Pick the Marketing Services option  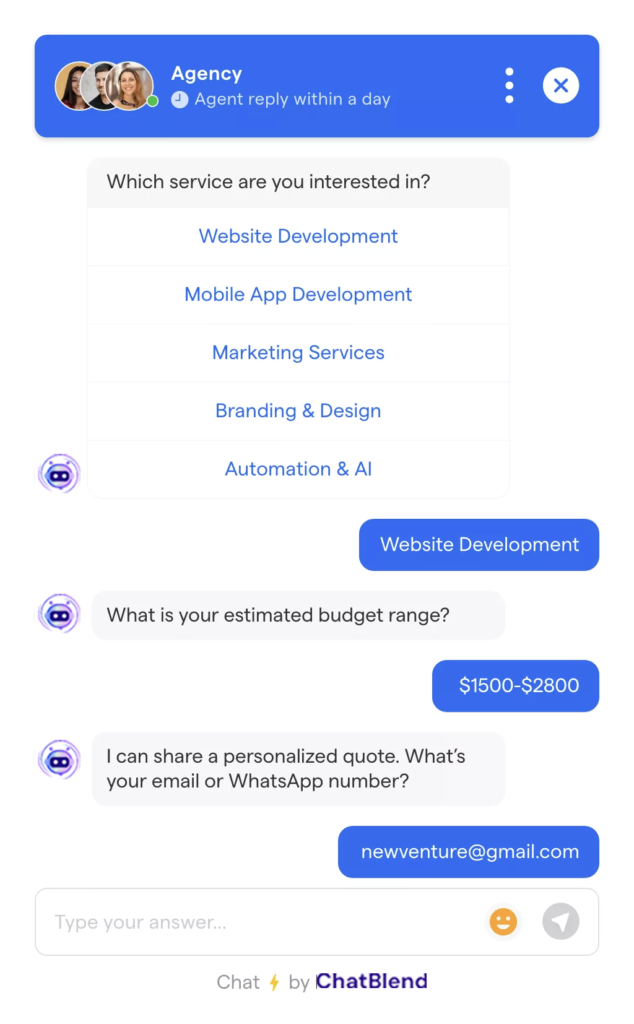298,353
